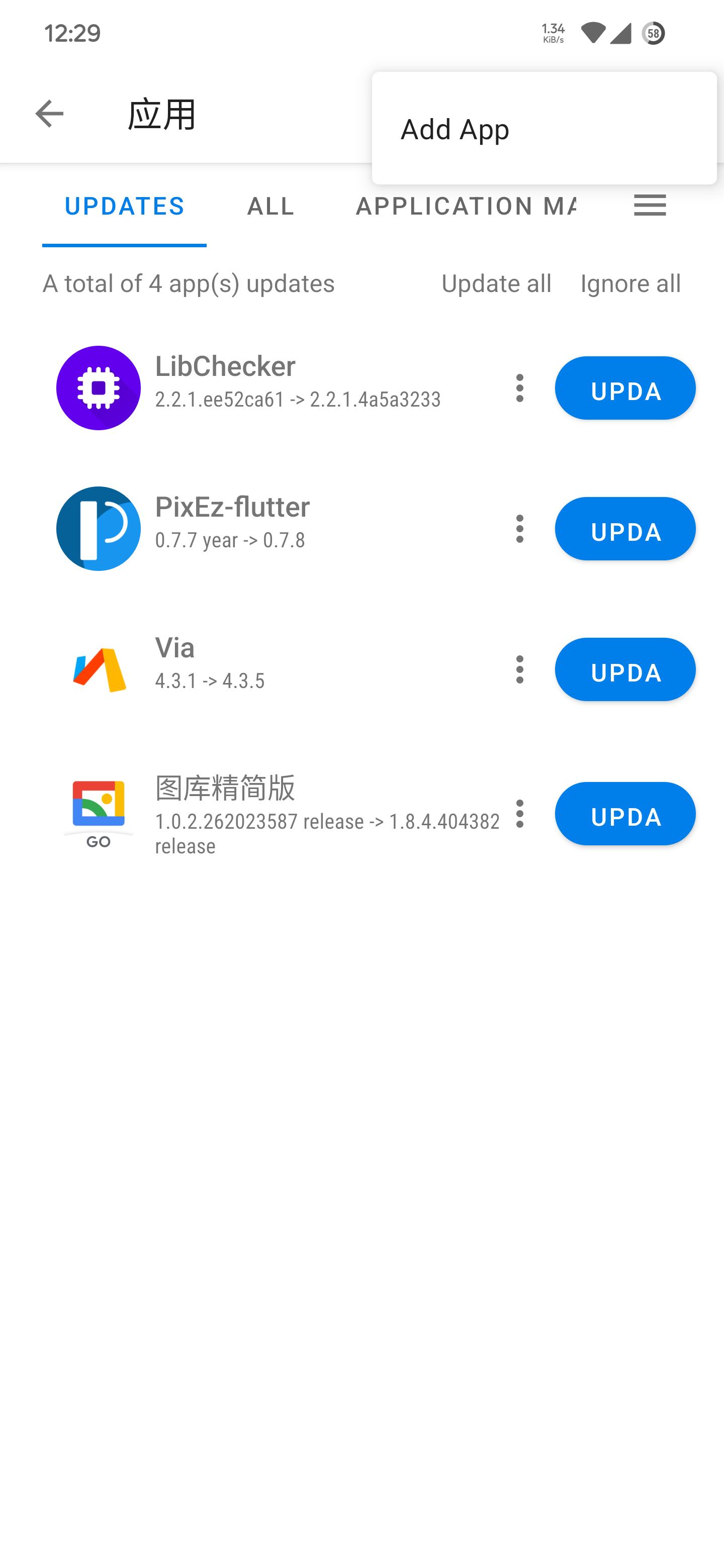The height and width of the screenshot is (1568, 724).
Task: Tap the three-dot menu for 图库精简版
Action: tap(520, 814)
